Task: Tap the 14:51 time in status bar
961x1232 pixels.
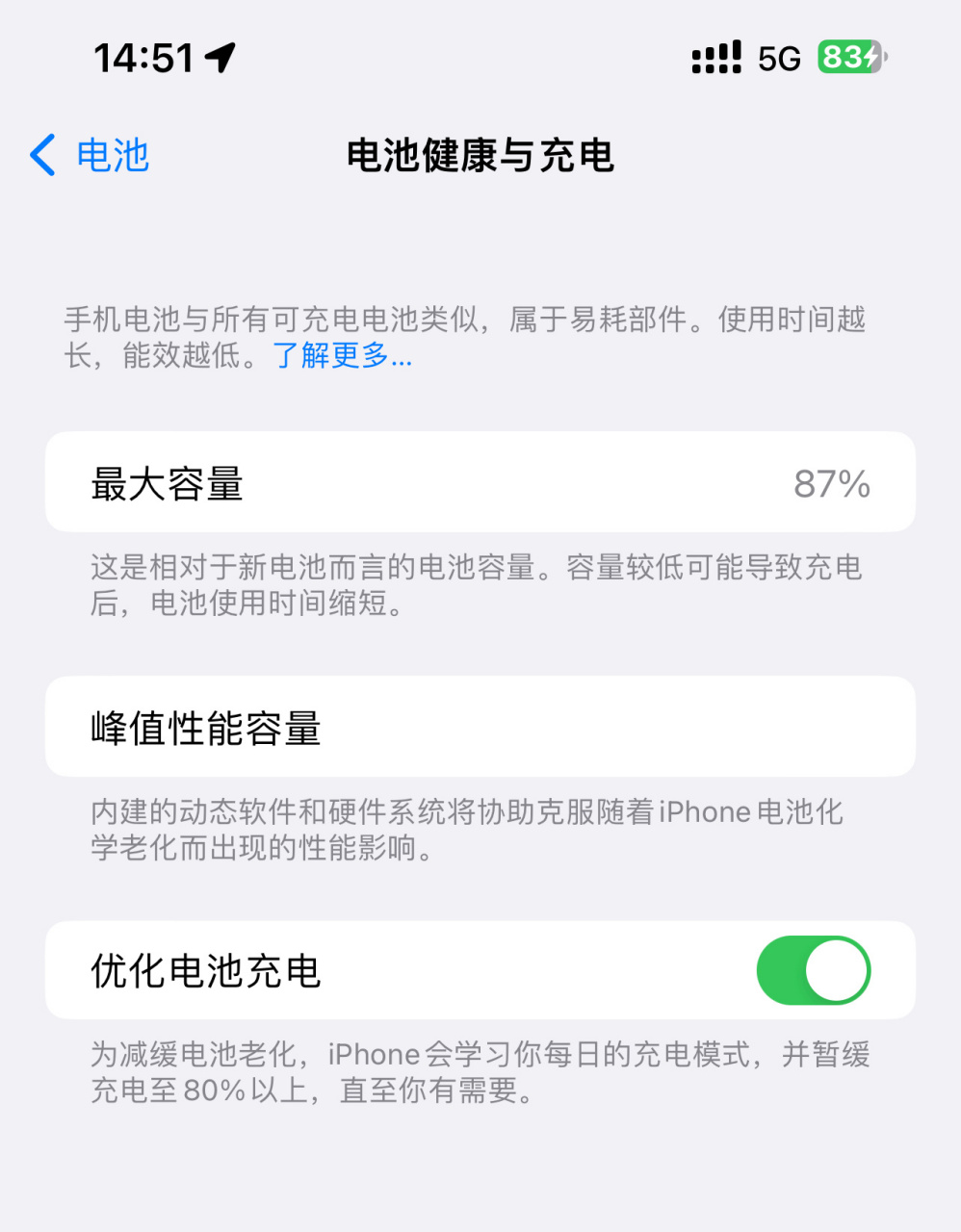Action: [143, 58]
